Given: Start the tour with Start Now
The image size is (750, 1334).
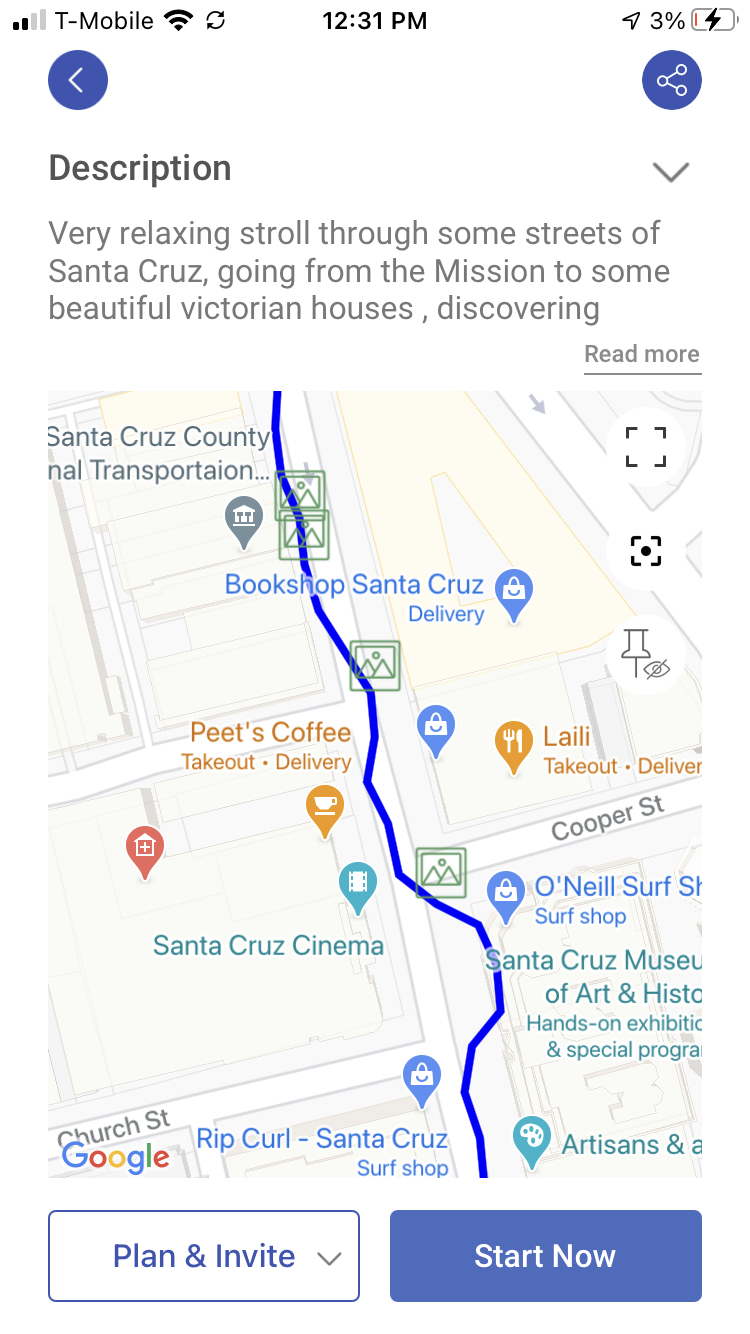Looking at the screenshot, I should click(x=546, y=1256).
